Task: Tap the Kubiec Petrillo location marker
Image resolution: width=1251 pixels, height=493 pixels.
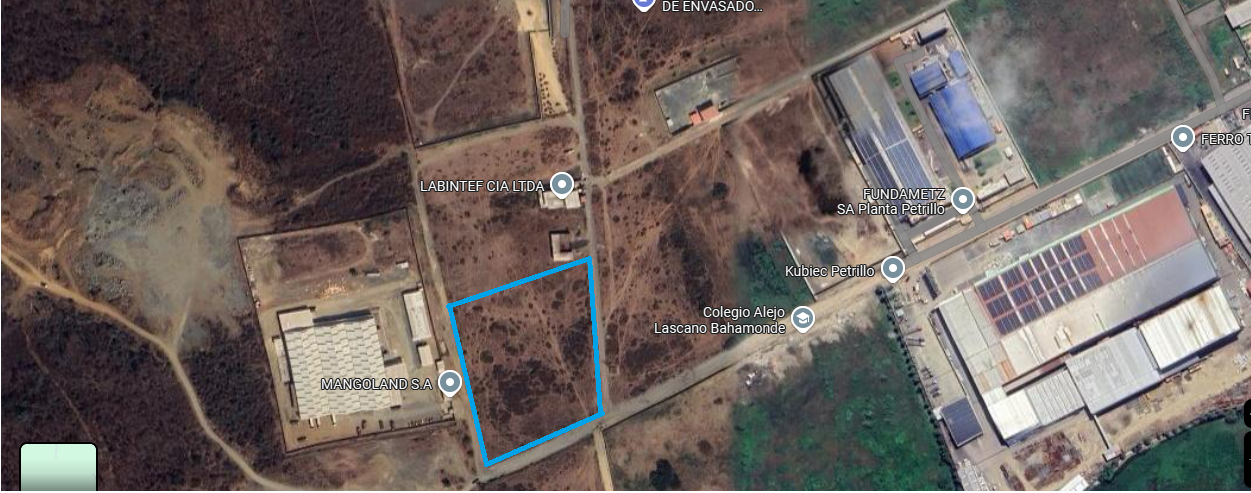Action: tap(892, 269)
